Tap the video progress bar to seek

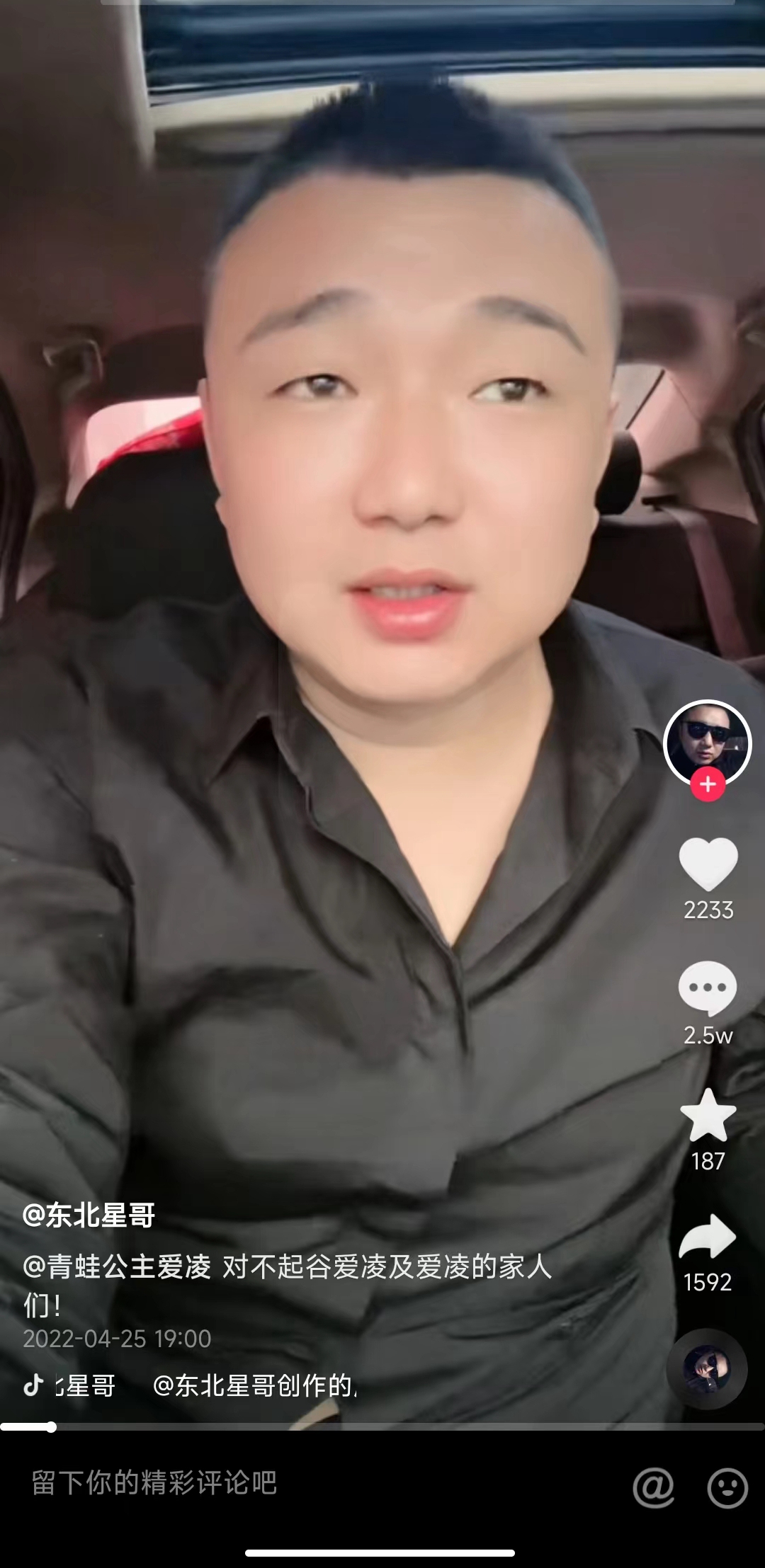pos(382,1426)
